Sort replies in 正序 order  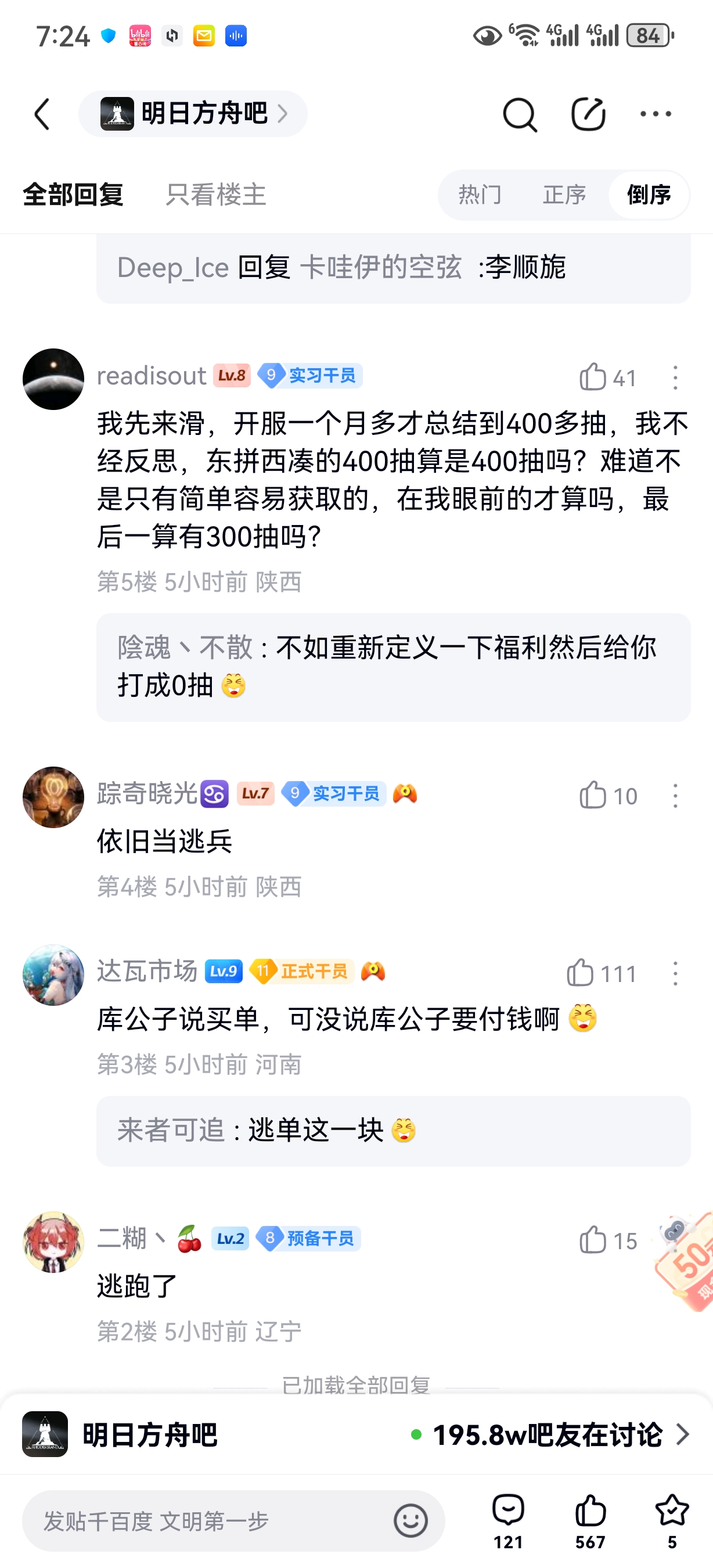click(x=564, y=195)
